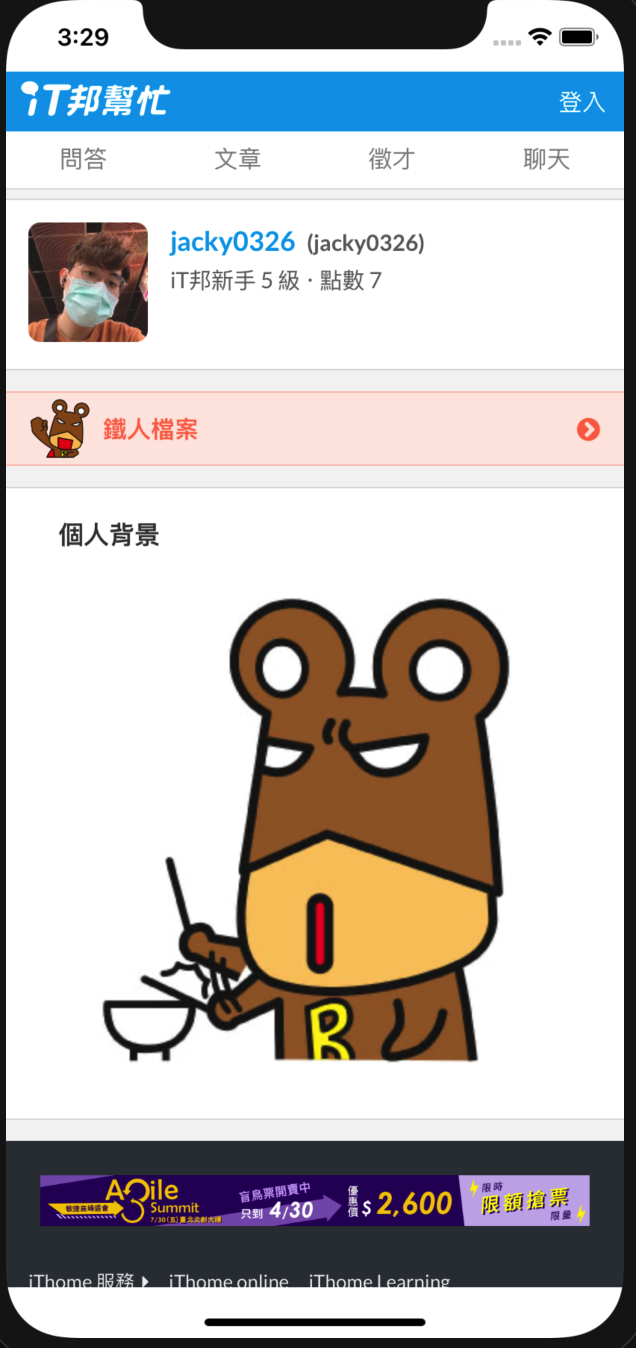
Task: Switch to the 文章 tab
Action: point(237,159)
